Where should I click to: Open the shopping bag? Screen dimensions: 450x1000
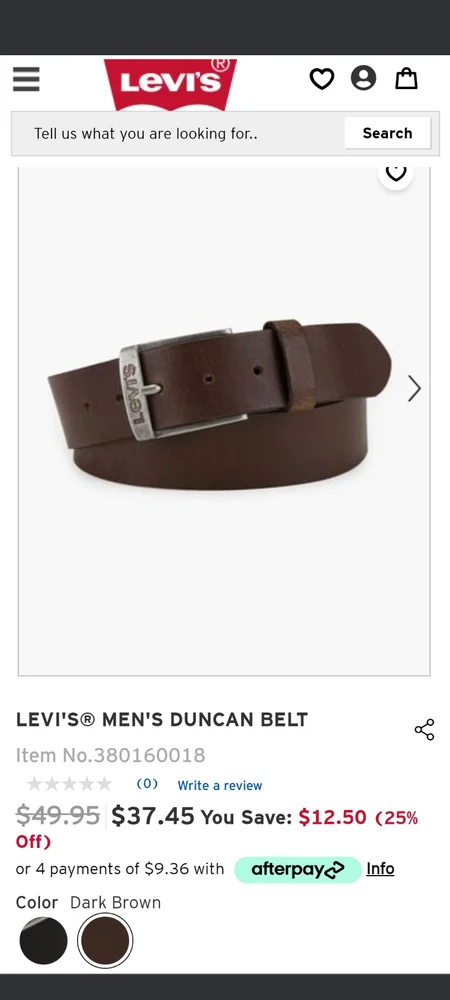407,79
